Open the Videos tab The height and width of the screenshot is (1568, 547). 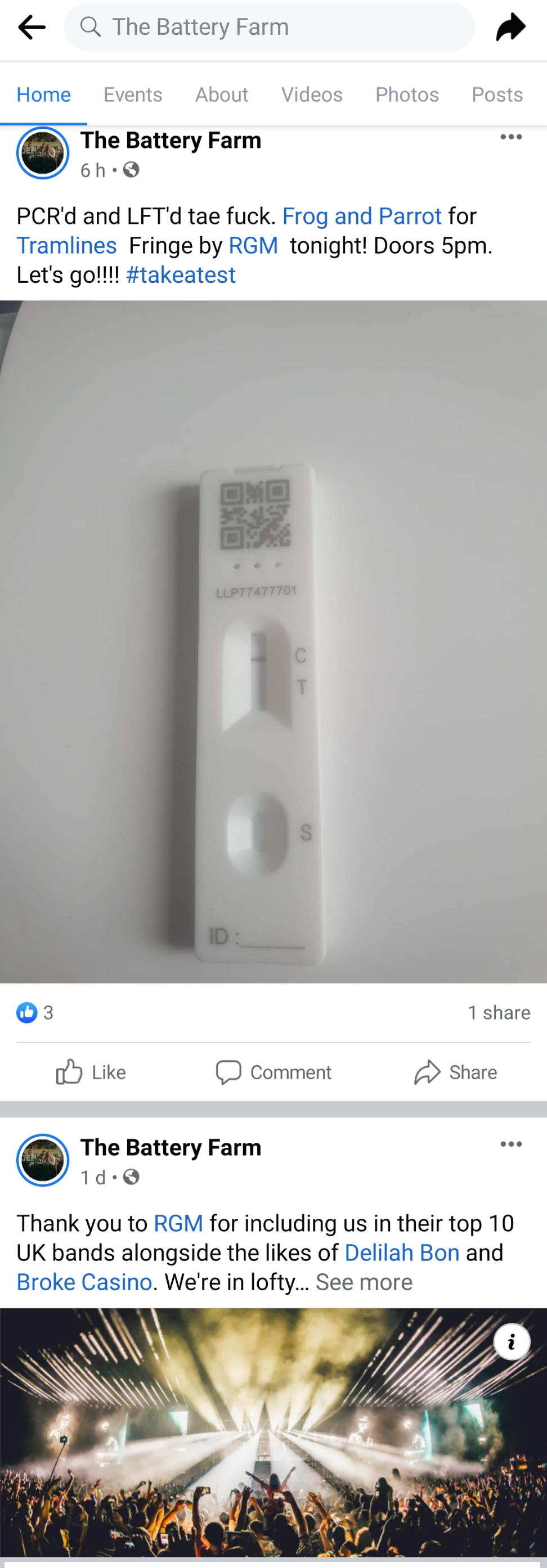click(311, 95)
